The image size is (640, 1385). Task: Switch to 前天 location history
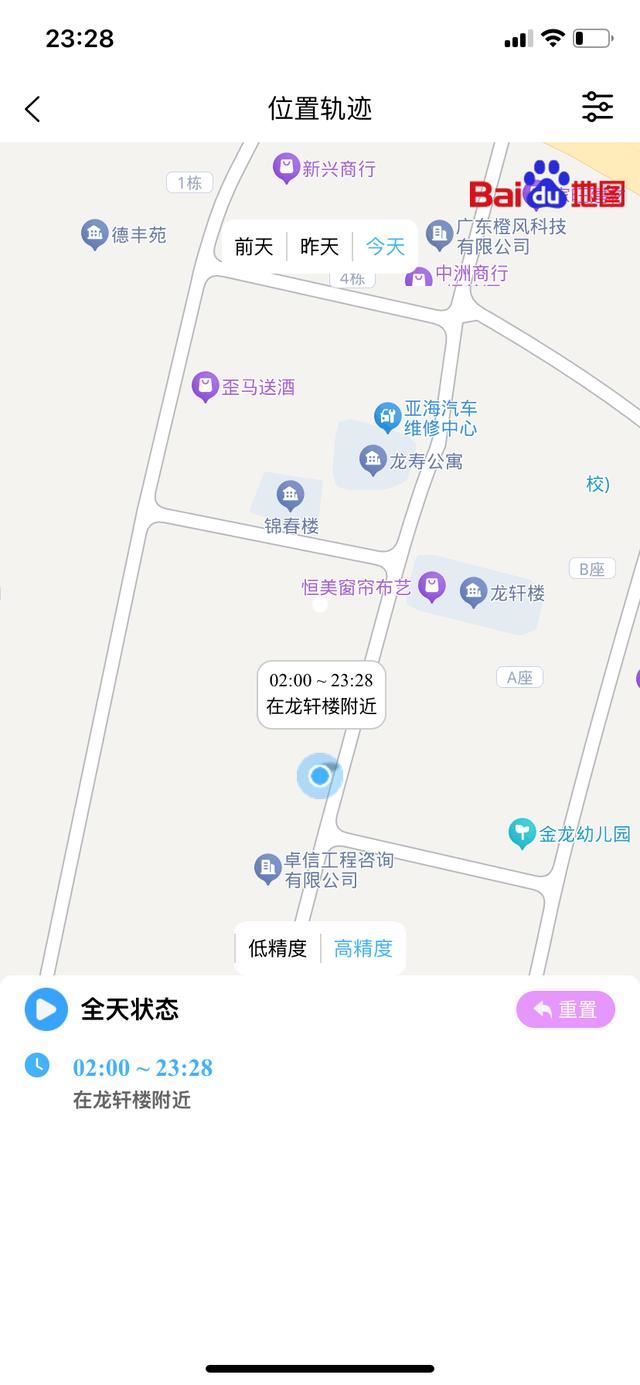pyautogui.click(x=254, y=246)
